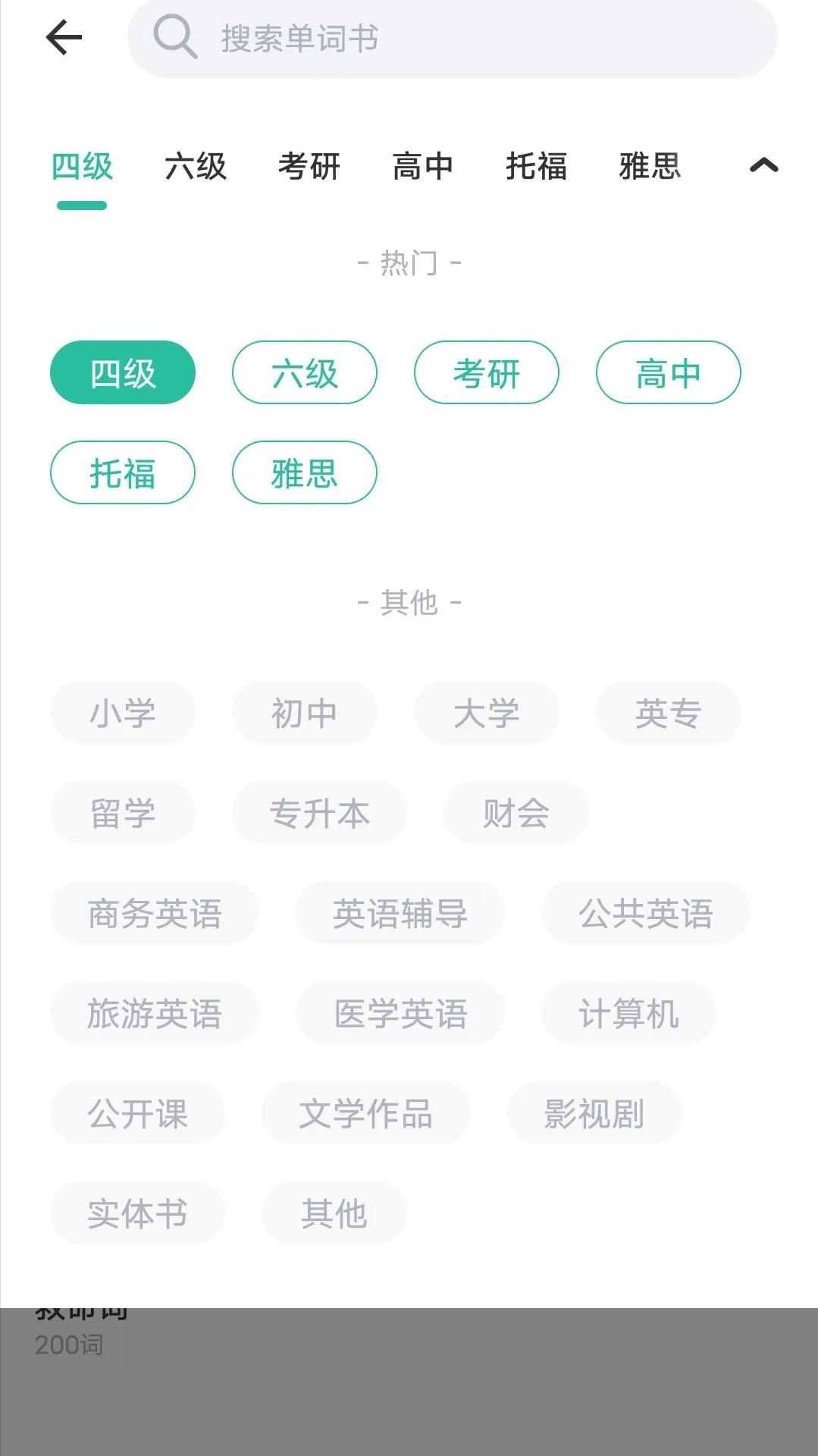Select the 计算机 category
Viewport: 818px width, 1456px height.
[x=628, y=1012]
